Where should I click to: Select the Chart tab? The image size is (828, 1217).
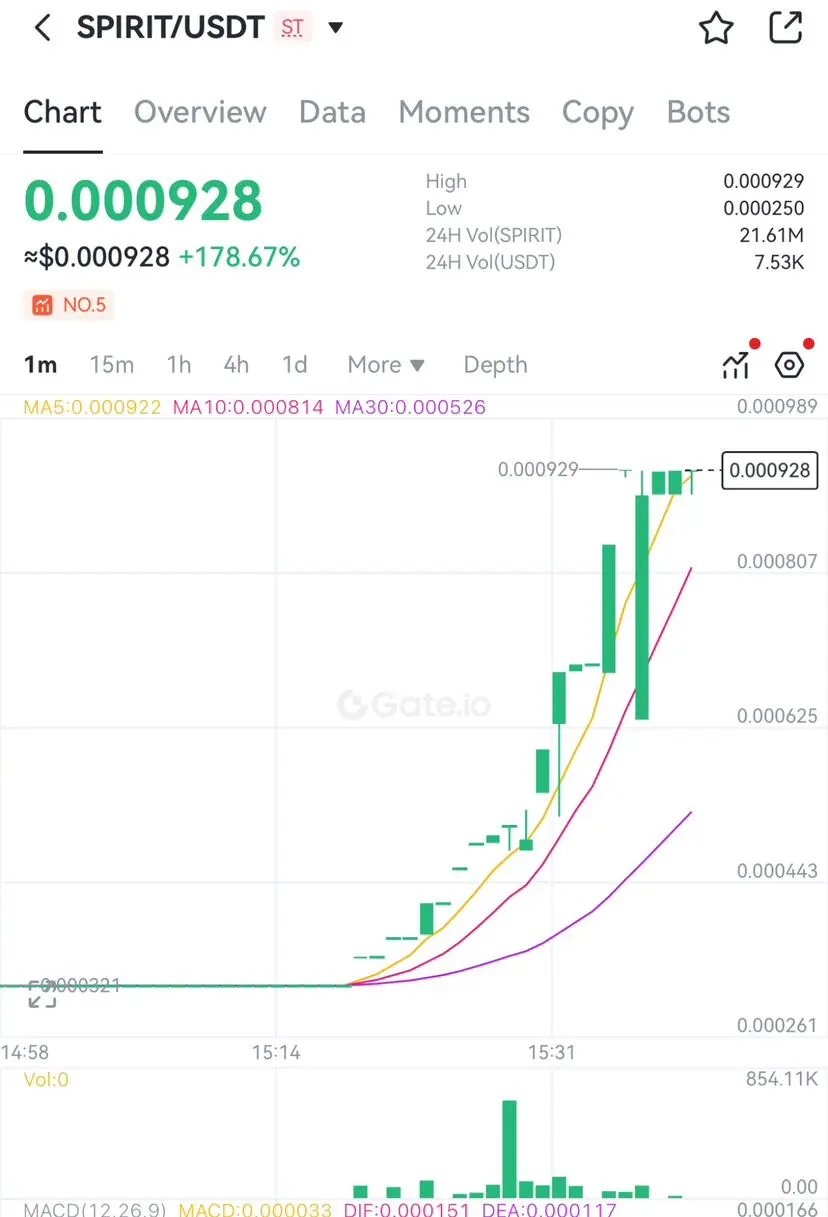[63, 112]
